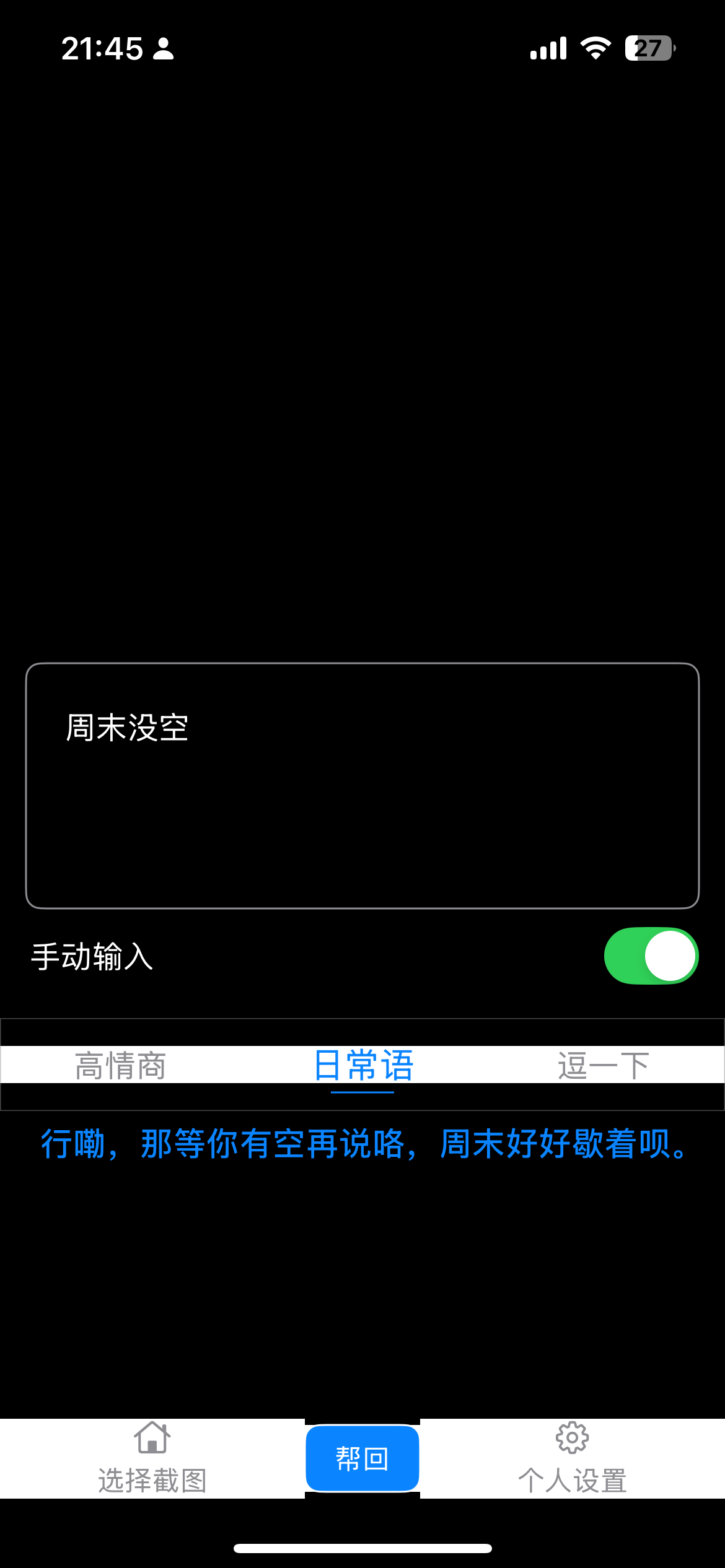Tap the text box containing 周末没空

click(362, 785)
